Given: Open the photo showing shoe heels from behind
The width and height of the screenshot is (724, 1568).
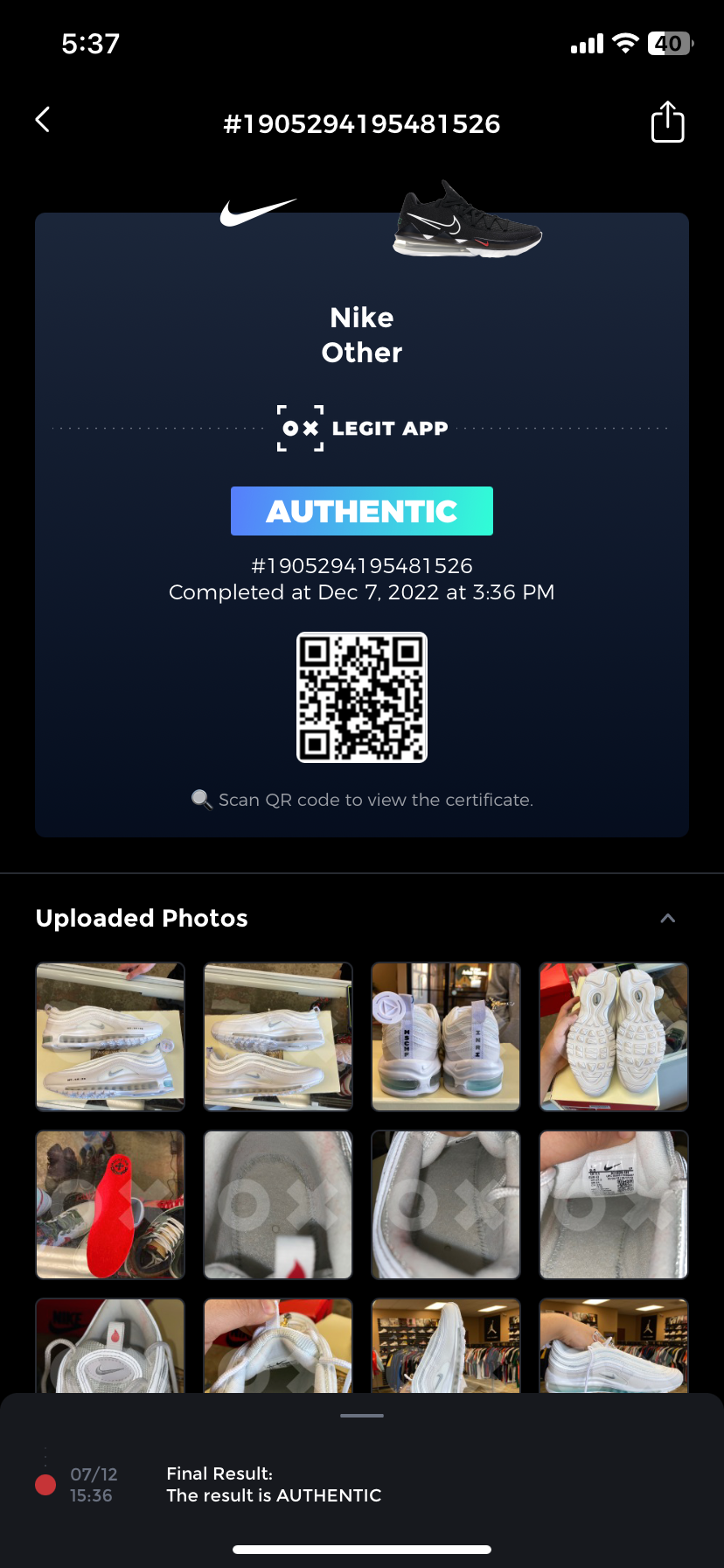Looking at the screenshot, I should (x=446, y=1037).
